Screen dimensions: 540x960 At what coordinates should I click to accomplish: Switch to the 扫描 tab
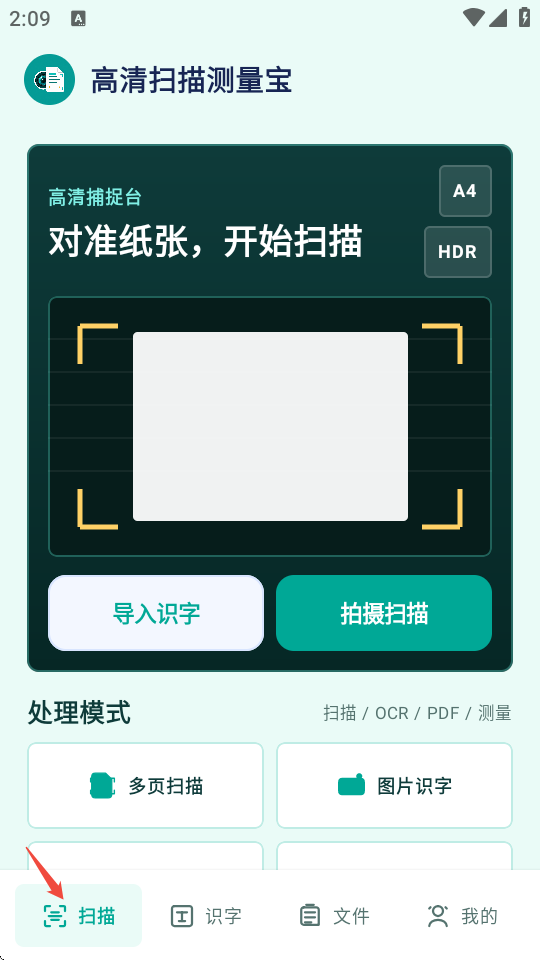click(78, 916)
